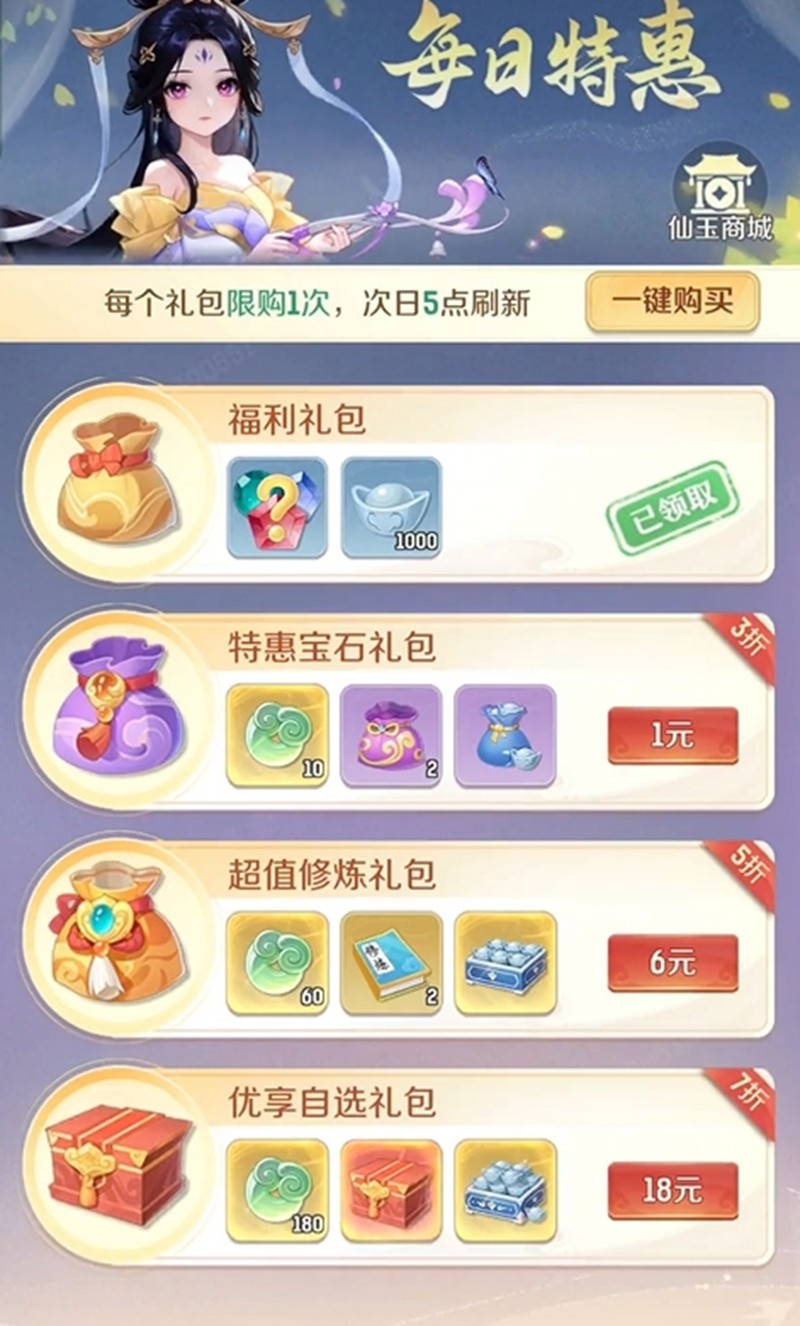Inspect the book item in 超值修炼礼包
800x1326 pixels.
(x=391, y=963)
